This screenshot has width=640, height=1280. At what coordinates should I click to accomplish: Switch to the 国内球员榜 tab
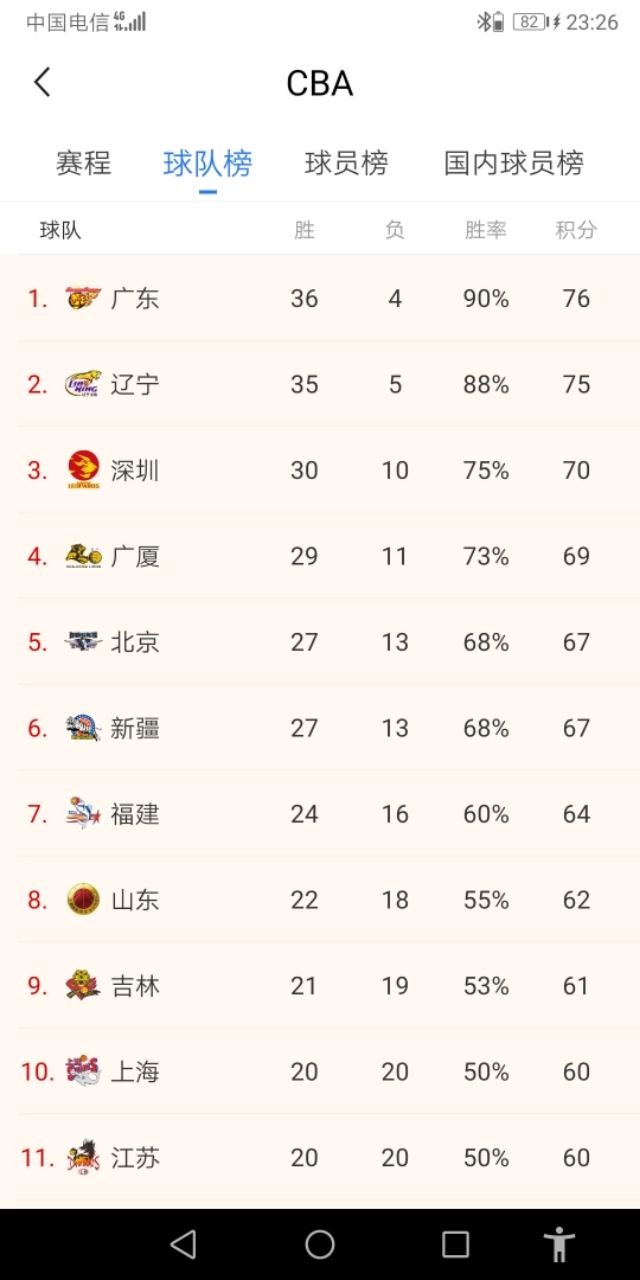[514, 163]
